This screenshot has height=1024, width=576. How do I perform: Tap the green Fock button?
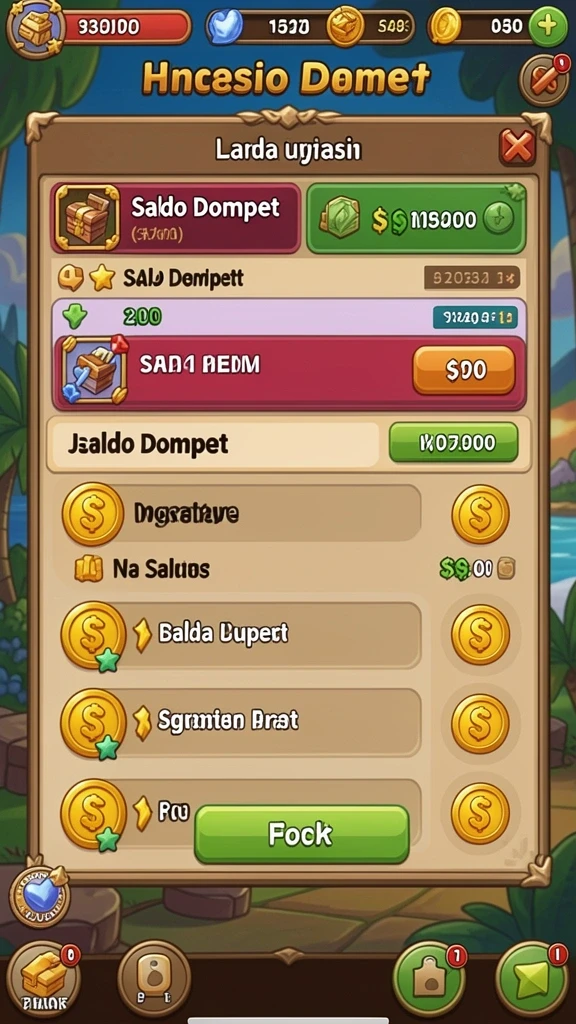click(301, 834)
